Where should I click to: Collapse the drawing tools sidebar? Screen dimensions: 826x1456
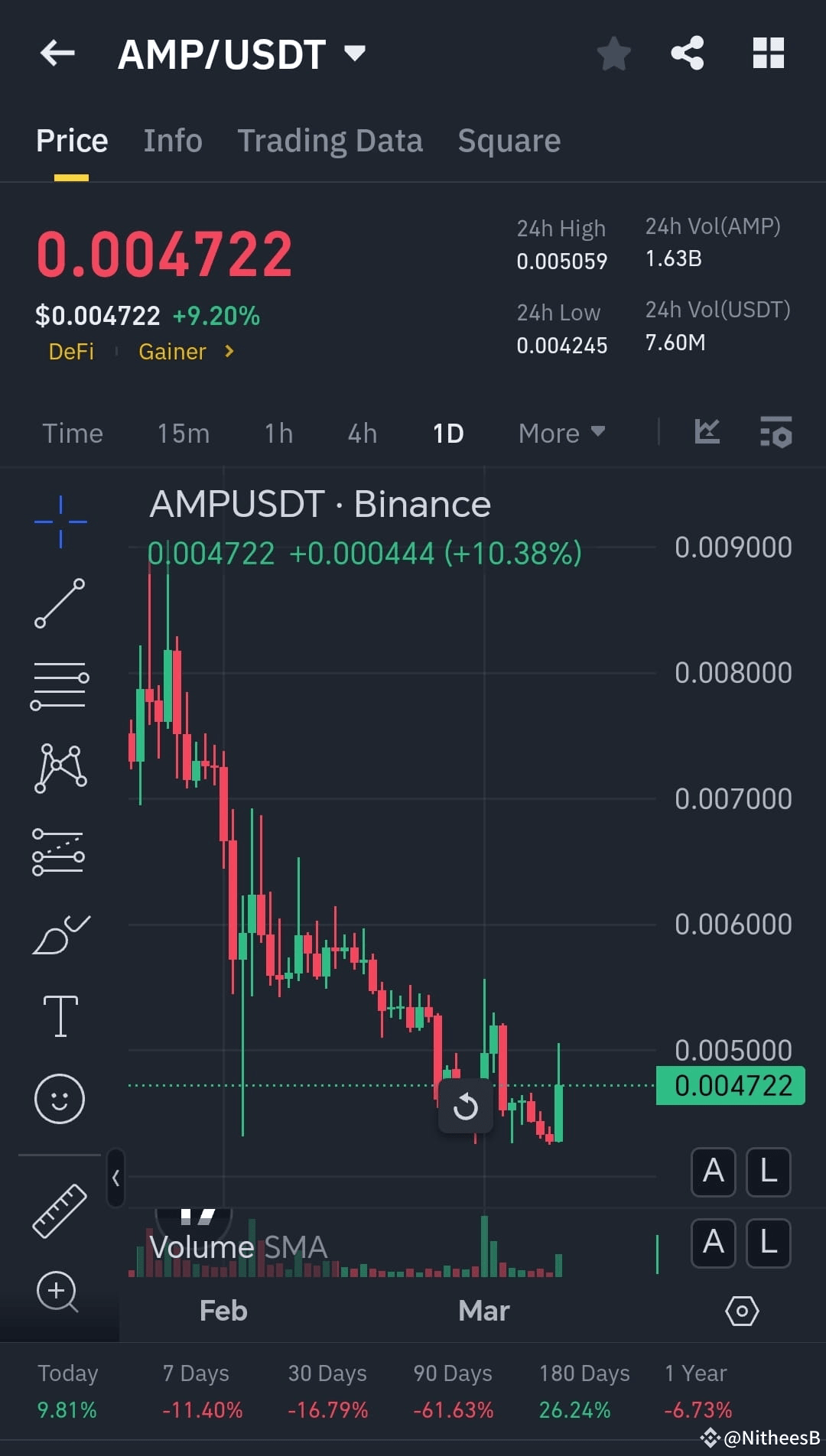[116, 1178]
